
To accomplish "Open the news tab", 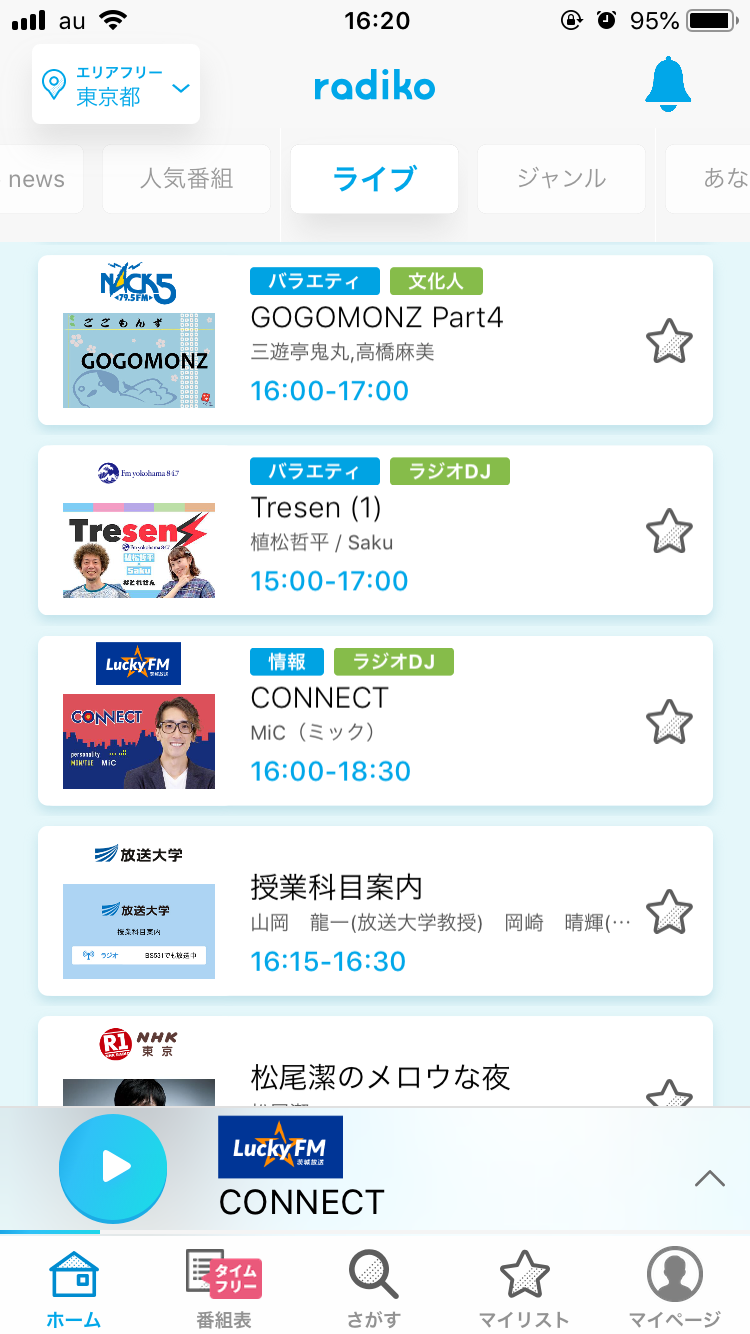I will pos(38,179).
